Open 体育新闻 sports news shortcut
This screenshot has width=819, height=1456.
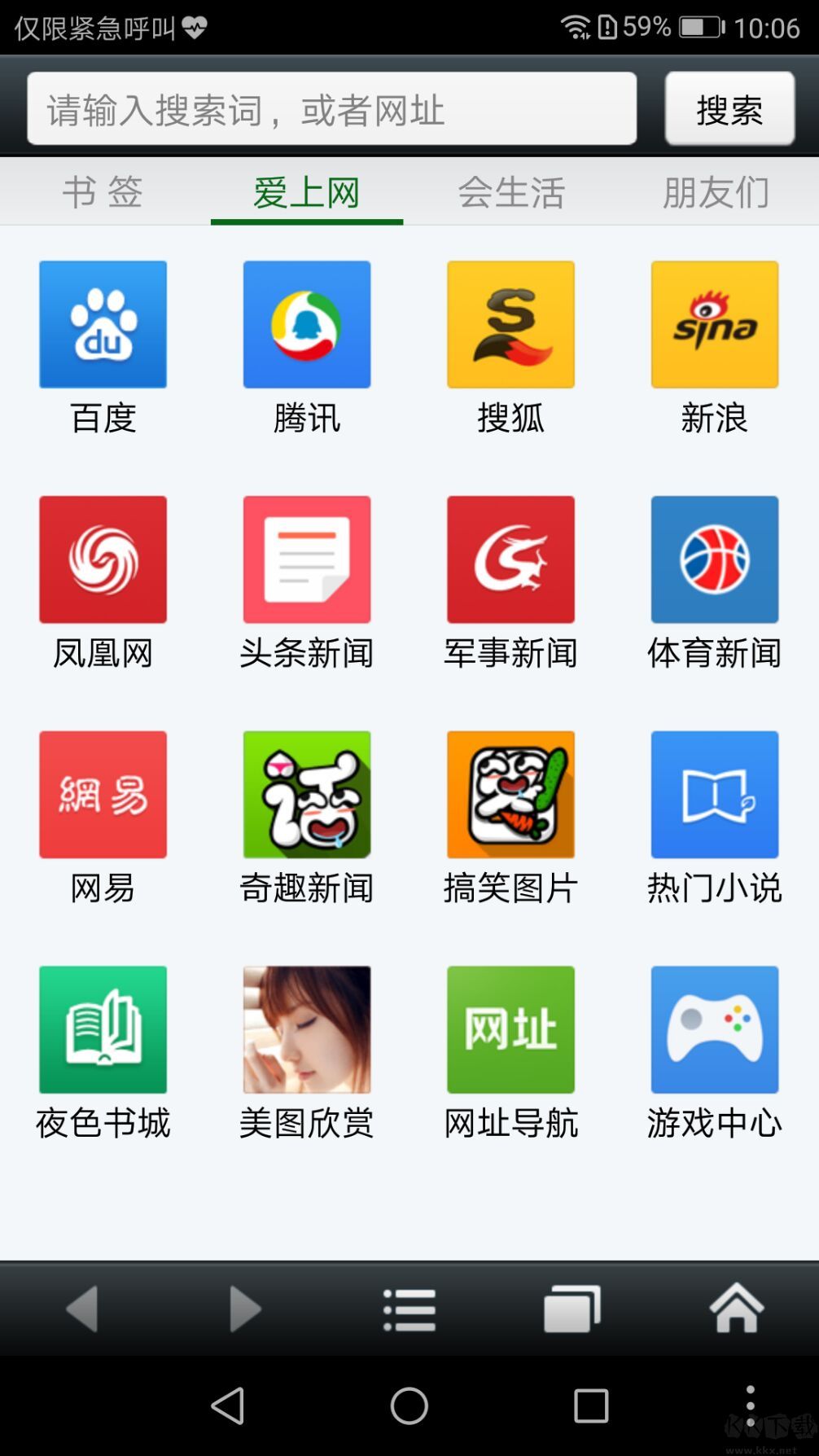tap(714, 559)
